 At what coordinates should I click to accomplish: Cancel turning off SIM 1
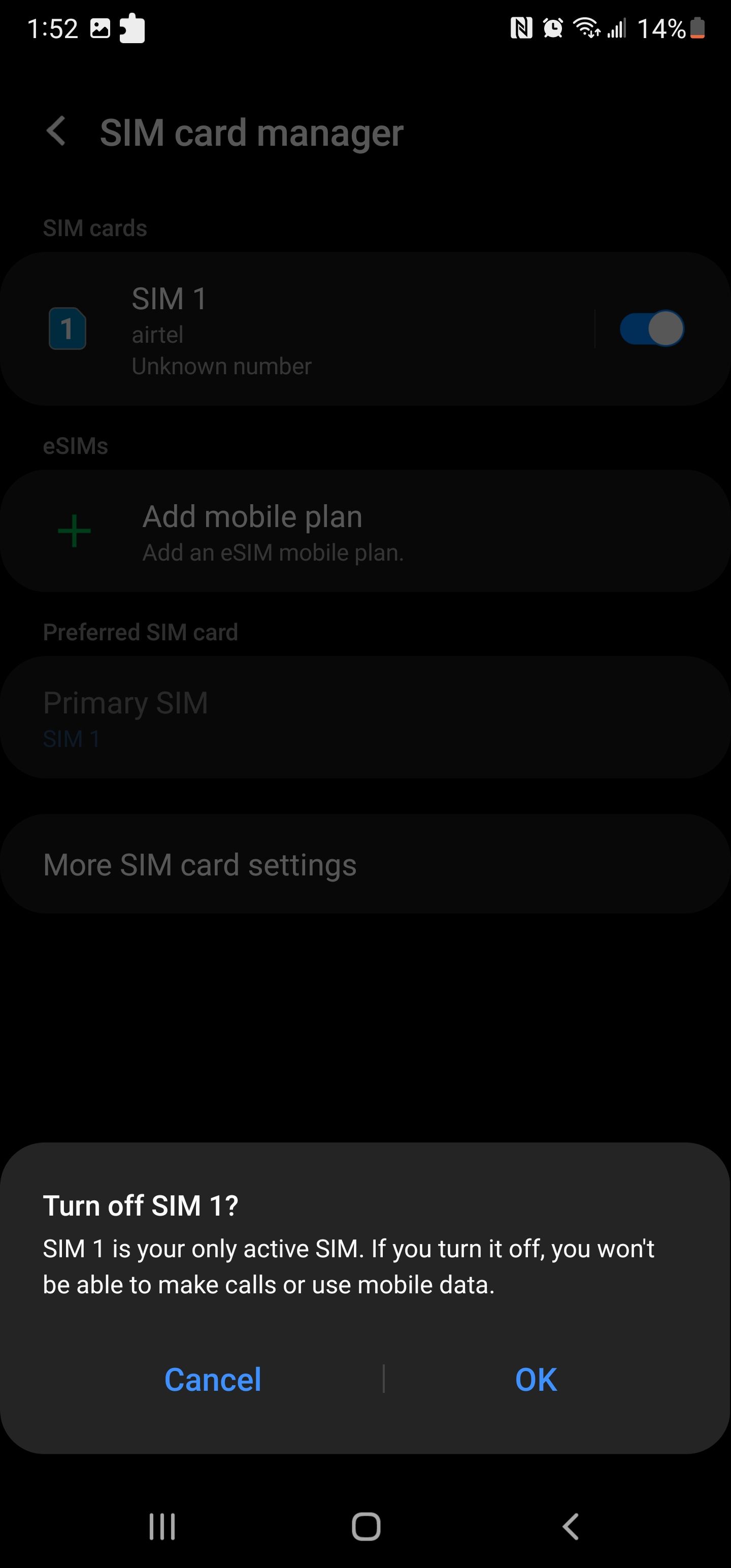(x=212, y=1381)
